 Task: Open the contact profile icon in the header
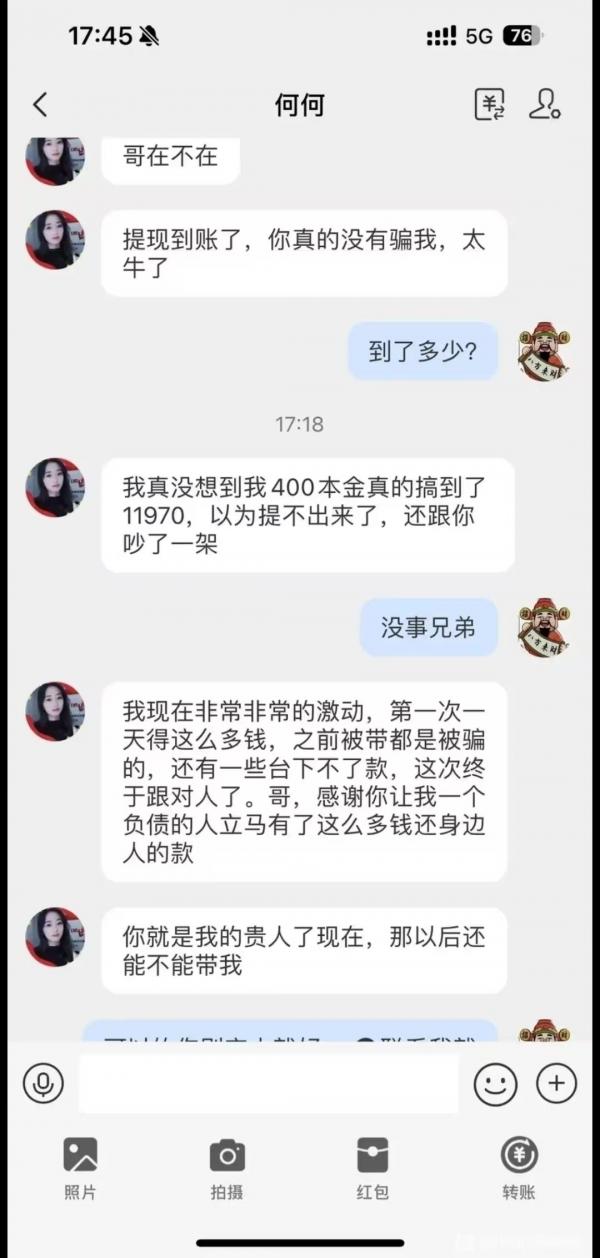click(x=544, y=104)
